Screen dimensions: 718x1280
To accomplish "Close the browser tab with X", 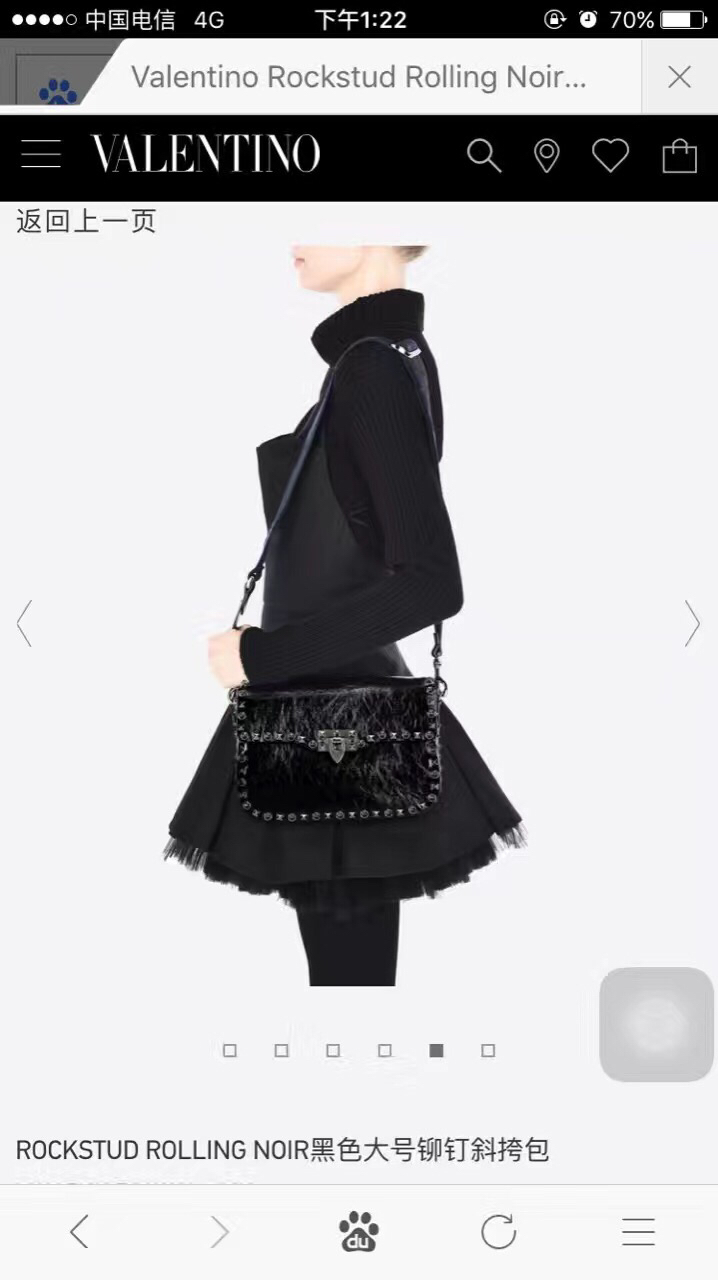I will tap(680, 77).
